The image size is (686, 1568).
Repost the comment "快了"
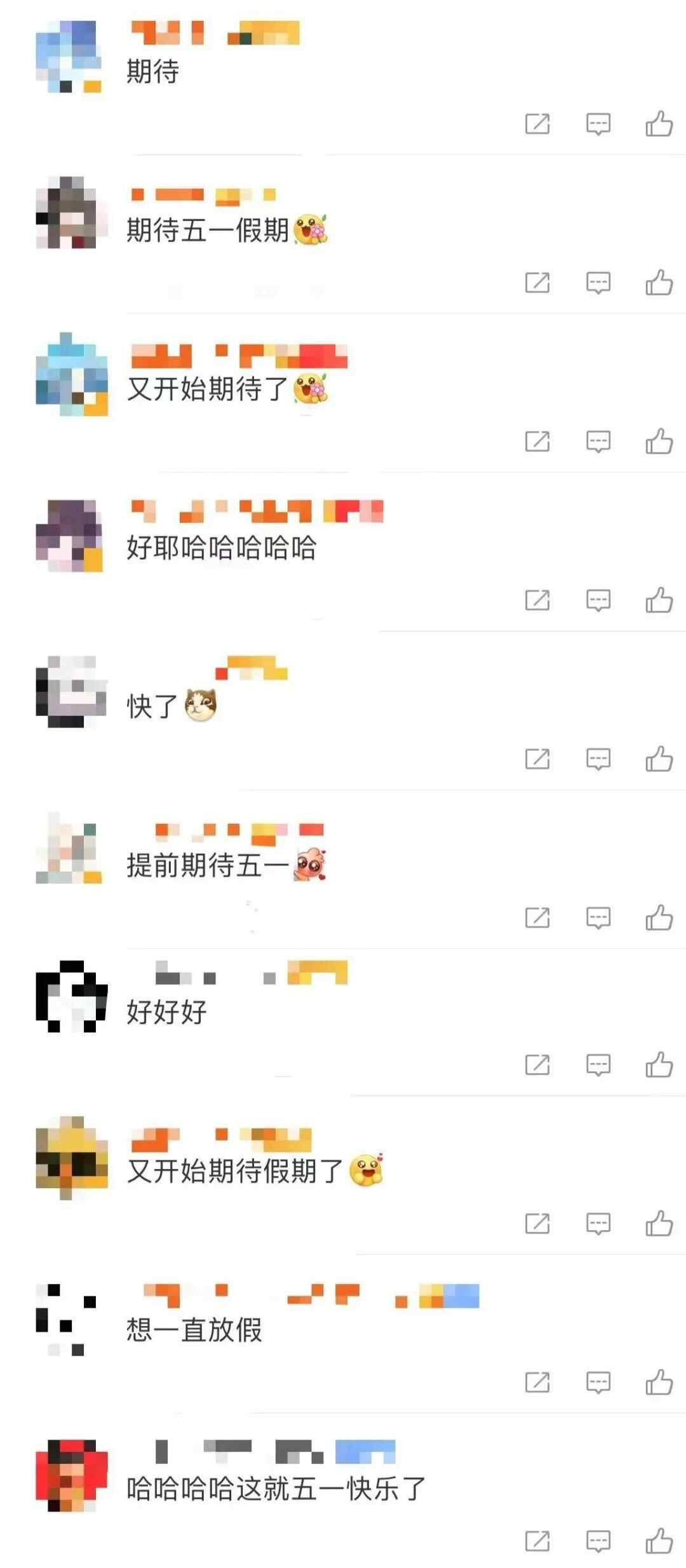537,759
